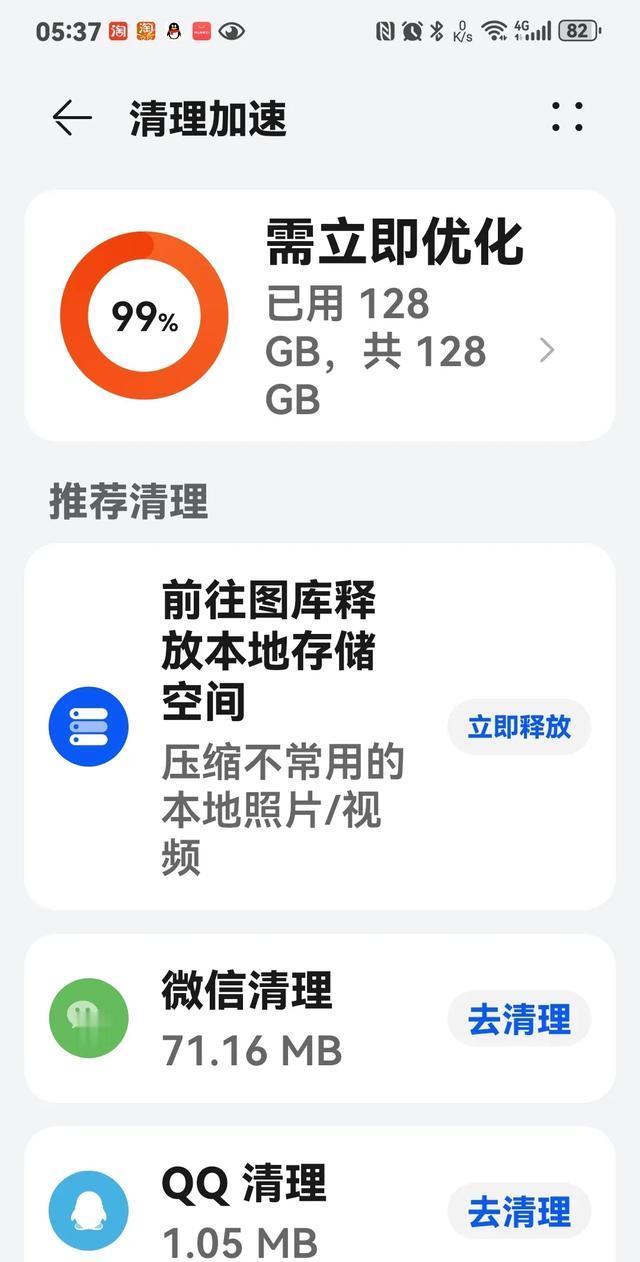The height and width of the screenshot is (1262, 640).
Task: Open storage details card showing 99% used
Action: tap(319, 316)
